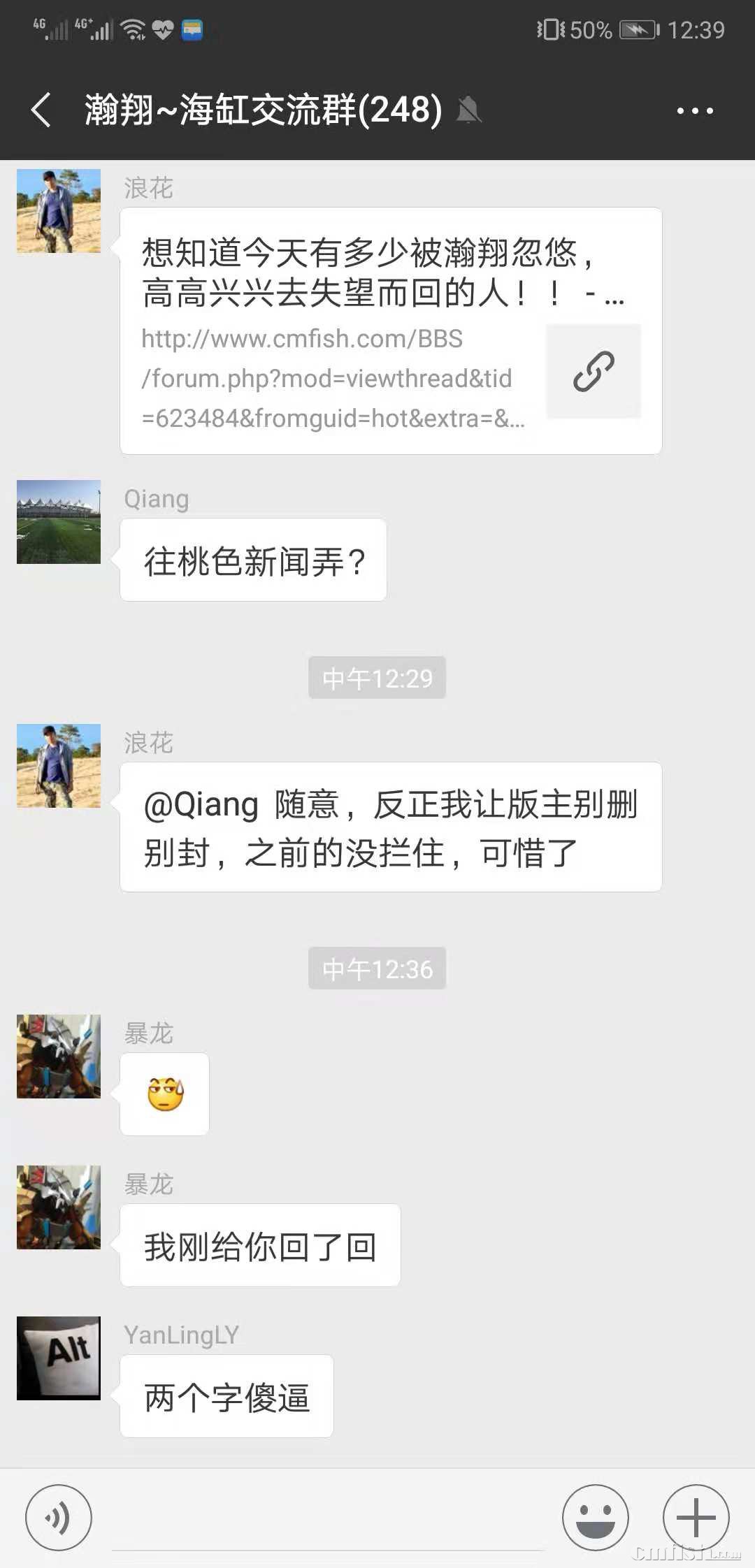
Task: Open YanLingLY's profile avatar
Action: point(59,1358)
